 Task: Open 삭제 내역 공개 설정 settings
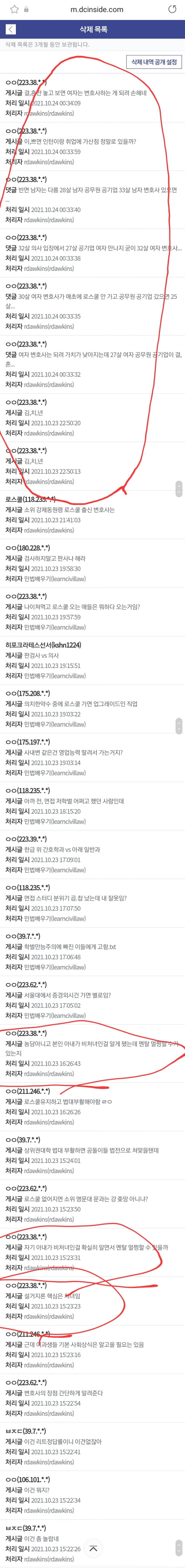153,62
